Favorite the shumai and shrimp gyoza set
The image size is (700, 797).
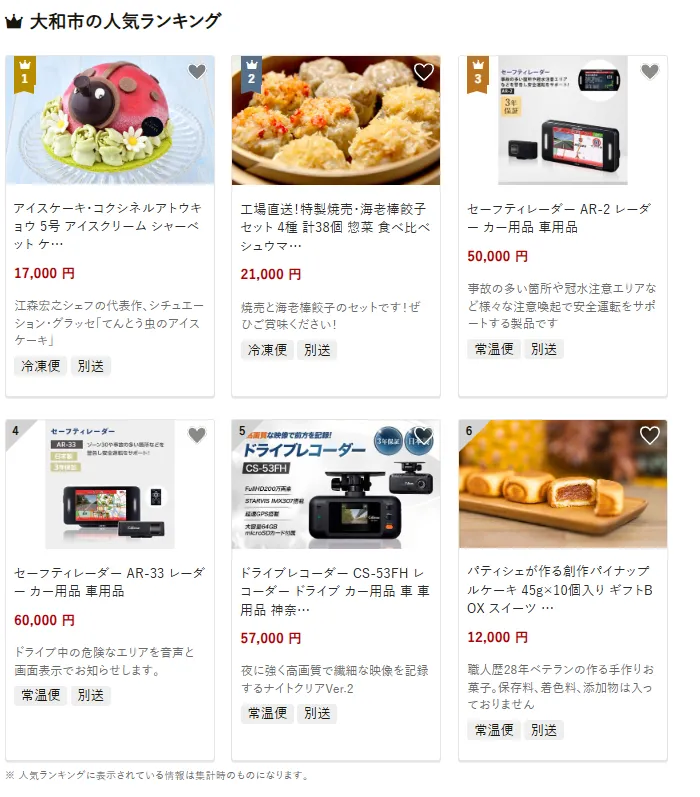coord(424,72)
